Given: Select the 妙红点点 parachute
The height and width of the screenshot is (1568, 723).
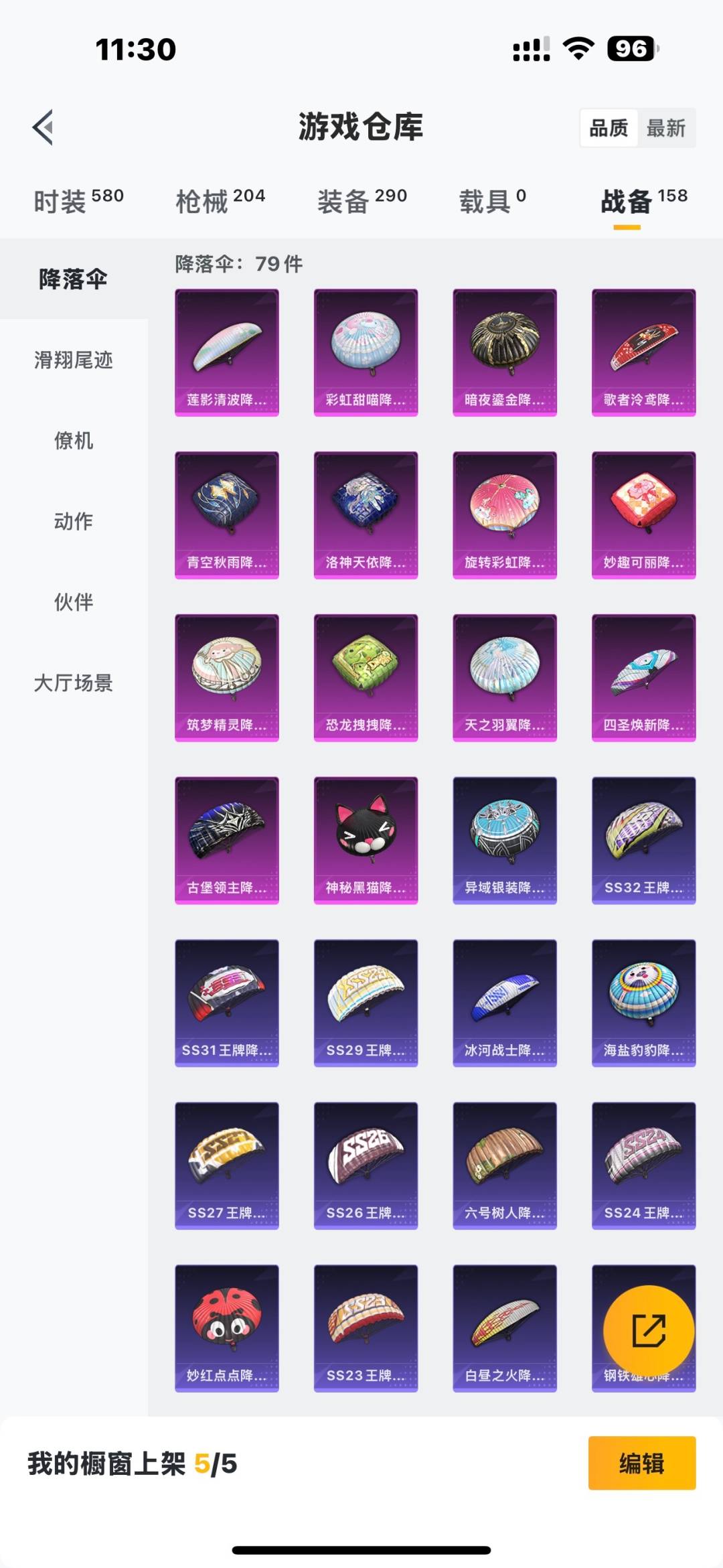Looking at the screenshot, I should click(x=227, y=1328).
